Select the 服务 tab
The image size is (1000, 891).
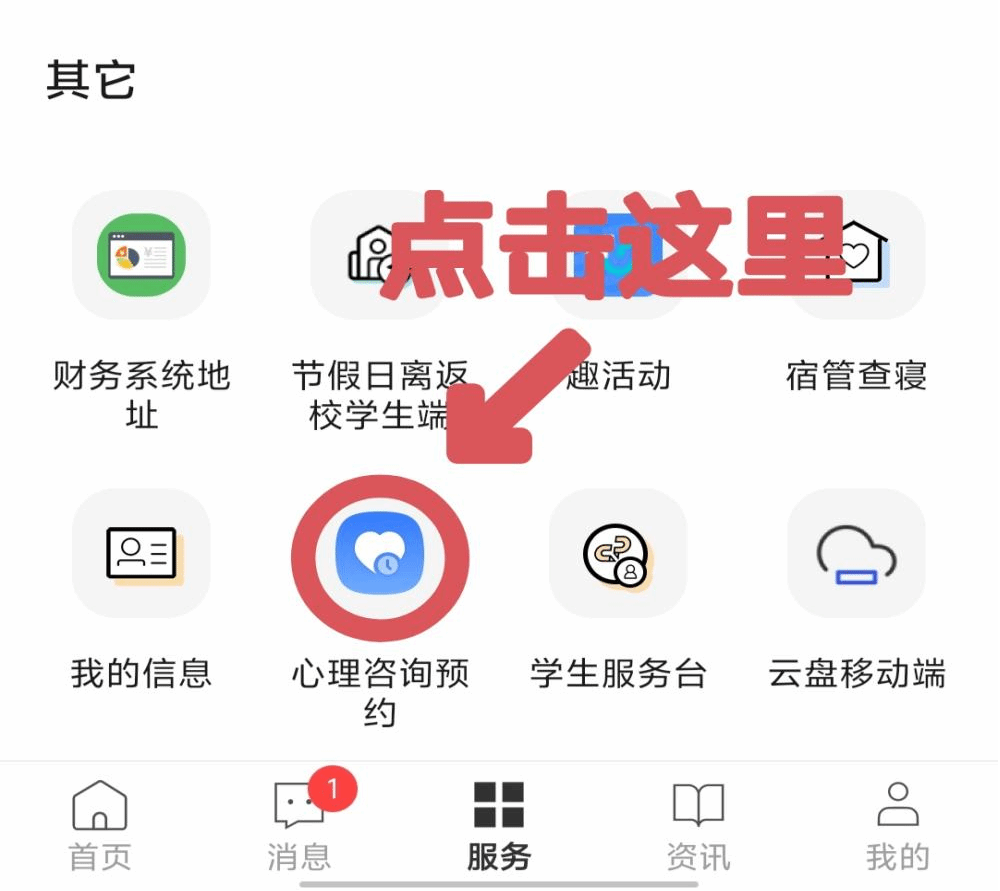tap(499, 826)
